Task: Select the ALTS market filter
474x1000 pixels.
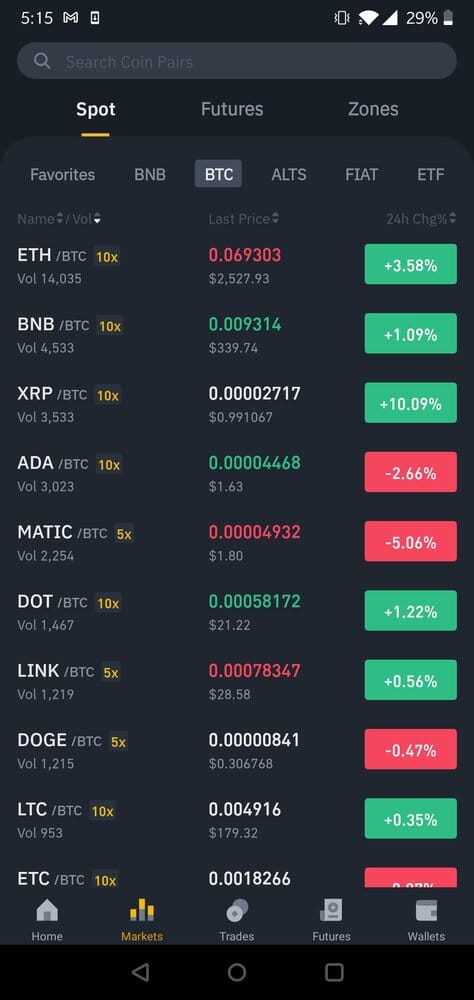Action: point(289,174)
